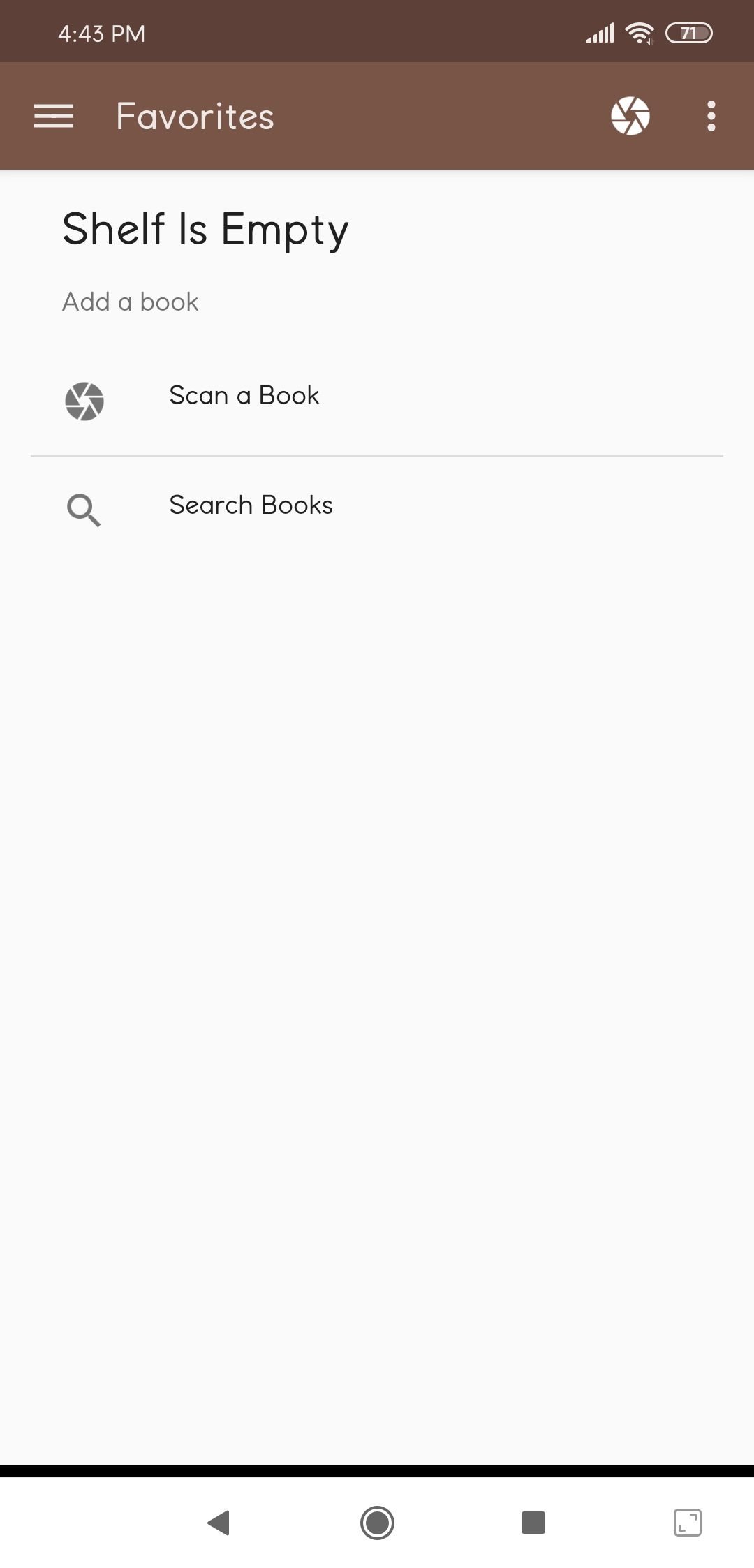This screenshot has width=754, height=1568.
Task: Tap the system home button
Action: coord(377,1522)
